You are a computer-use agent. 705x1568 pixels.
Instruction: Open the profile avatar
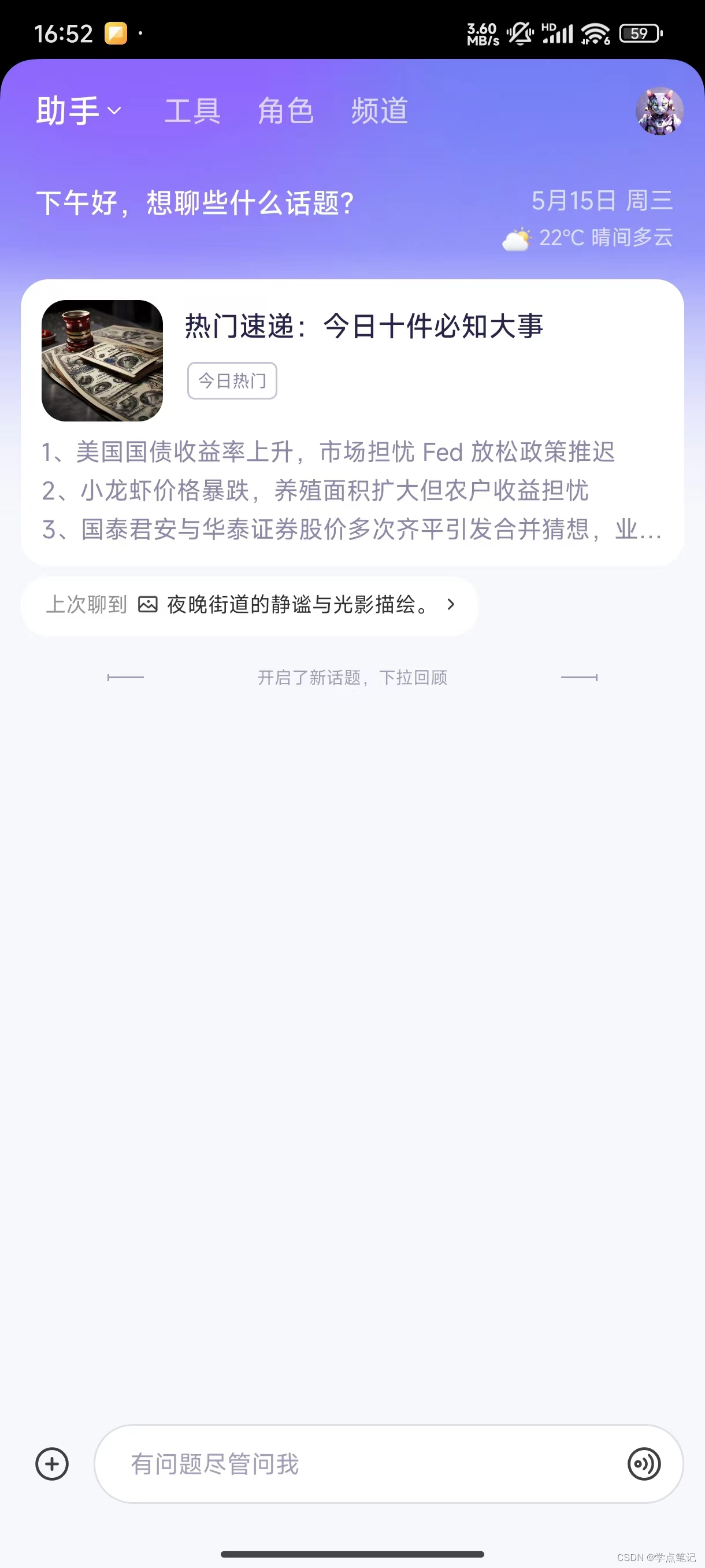pyautogui.click(x=659, y=111)
